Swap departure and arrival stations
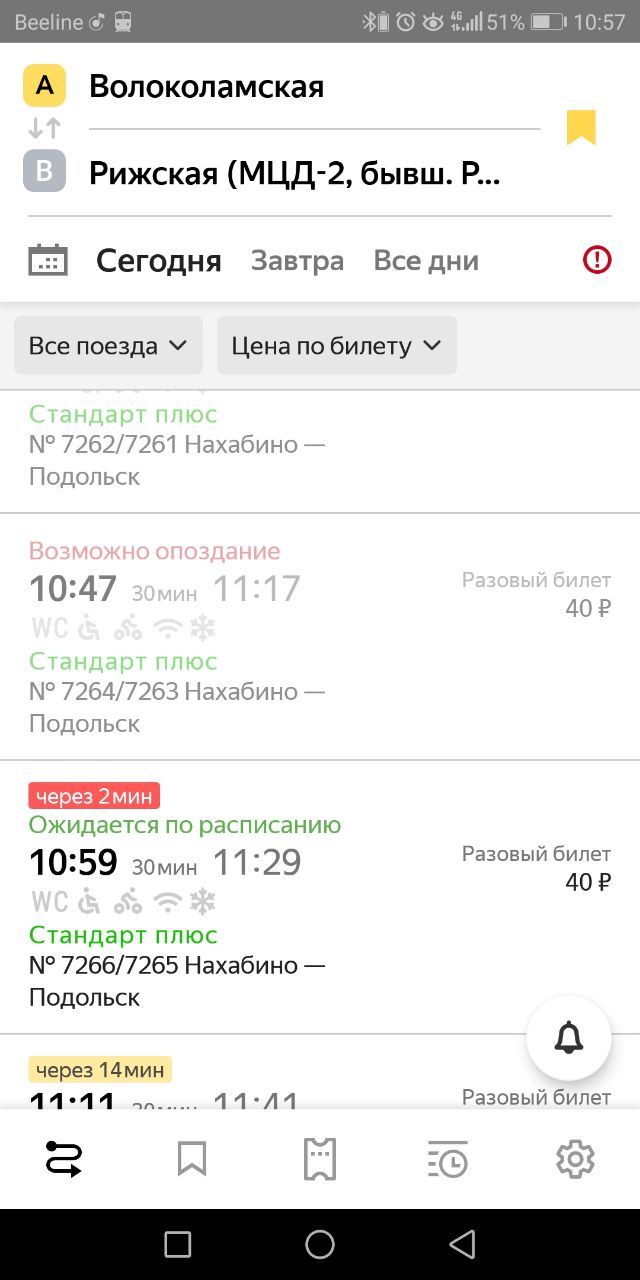The height and width of the screenshot is (1280, 640). click(x=44, y=128)
